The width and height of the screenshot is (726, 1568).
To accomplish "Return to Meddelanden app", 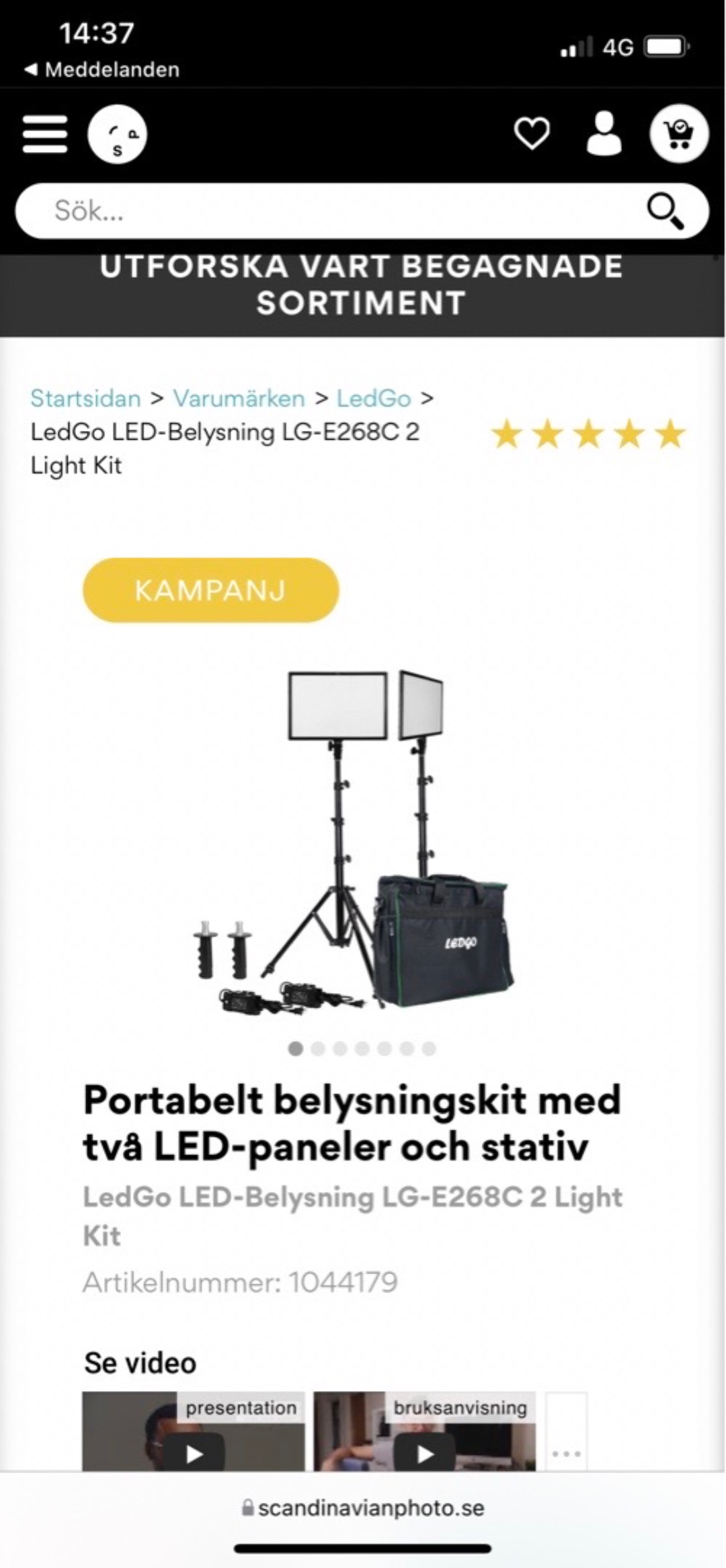I will (102, 69).
